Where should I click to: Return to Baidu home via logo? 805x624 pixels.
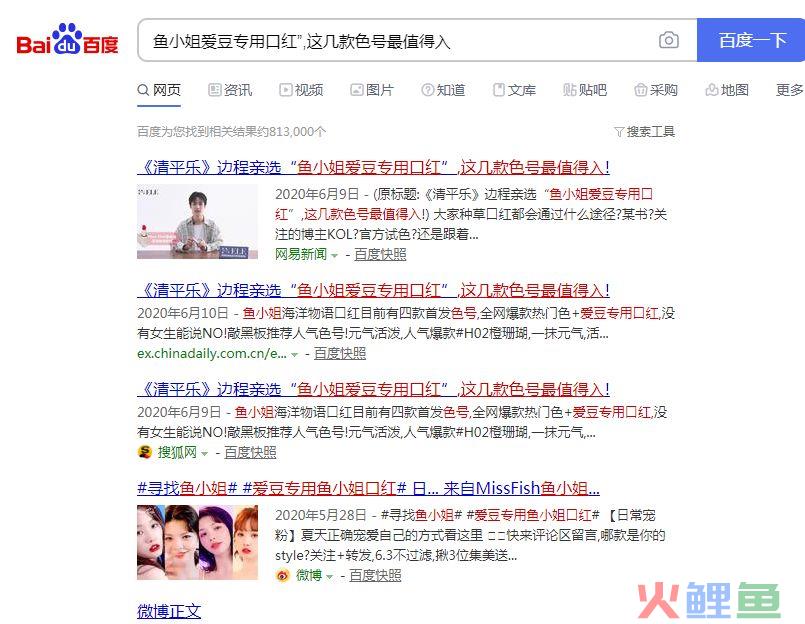(67, 40)
